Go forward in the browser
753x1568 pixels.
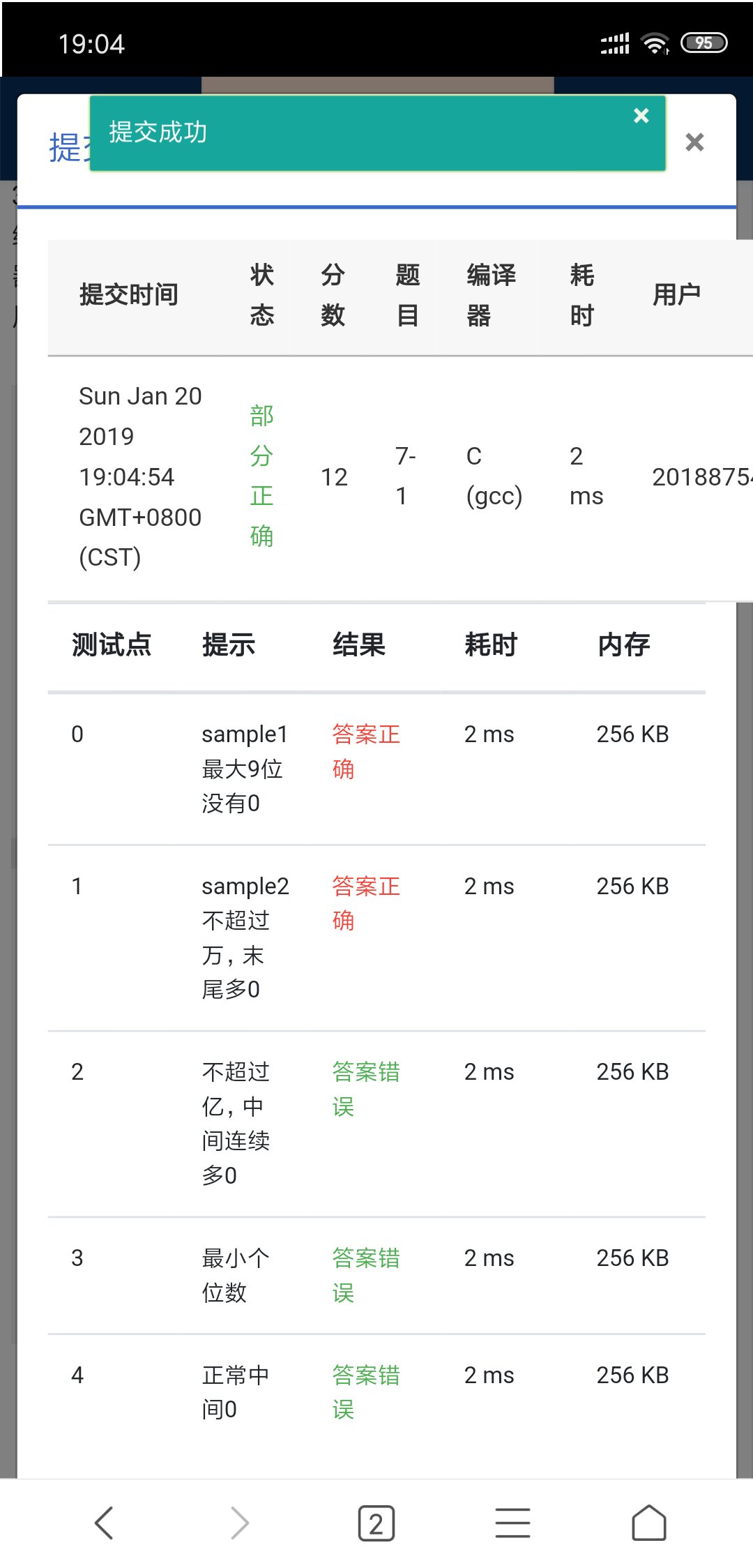tap(240, 1523)
